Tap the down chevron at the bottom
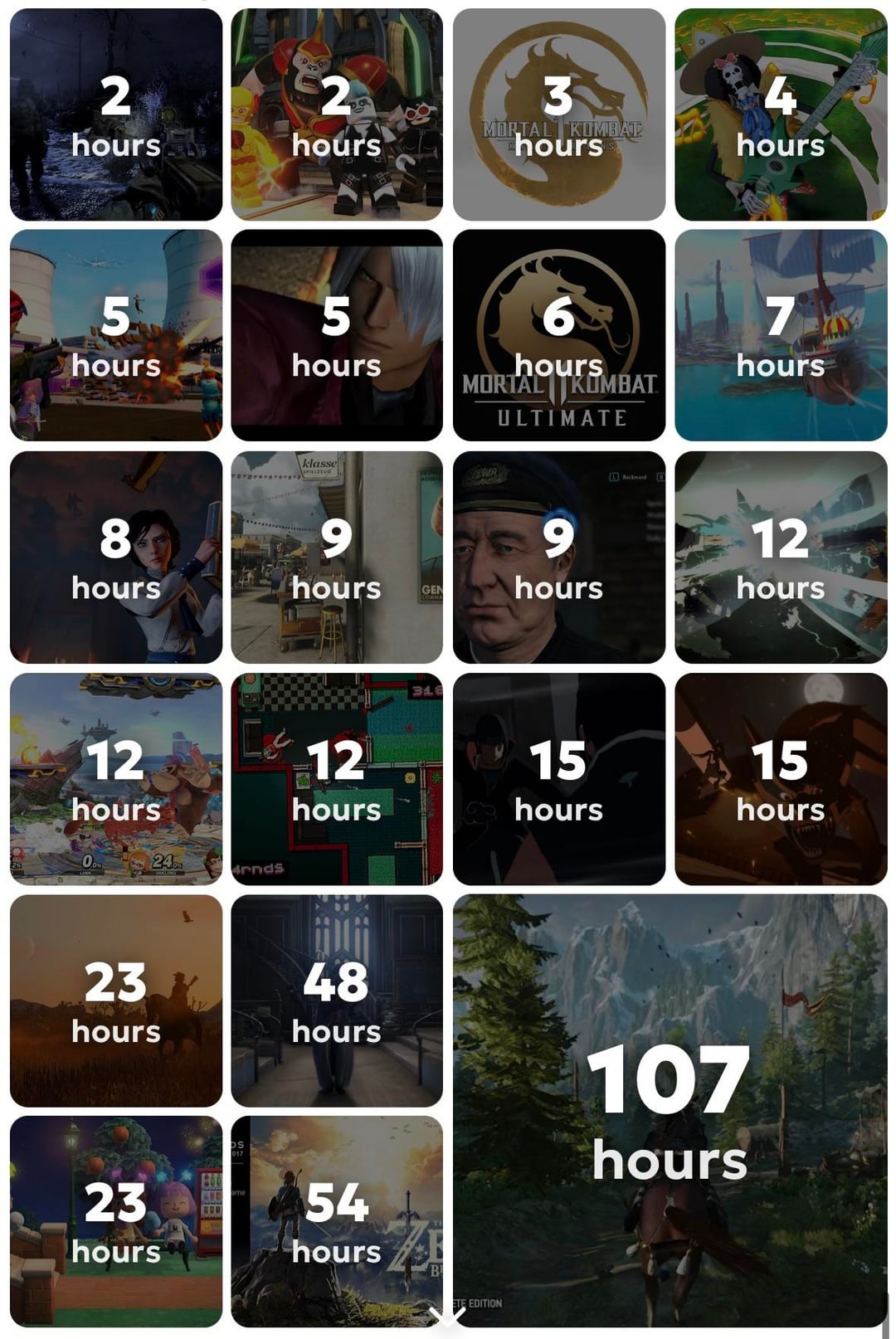The image size is (896, 1339). pyautogui.click(x=447, y=1317)
